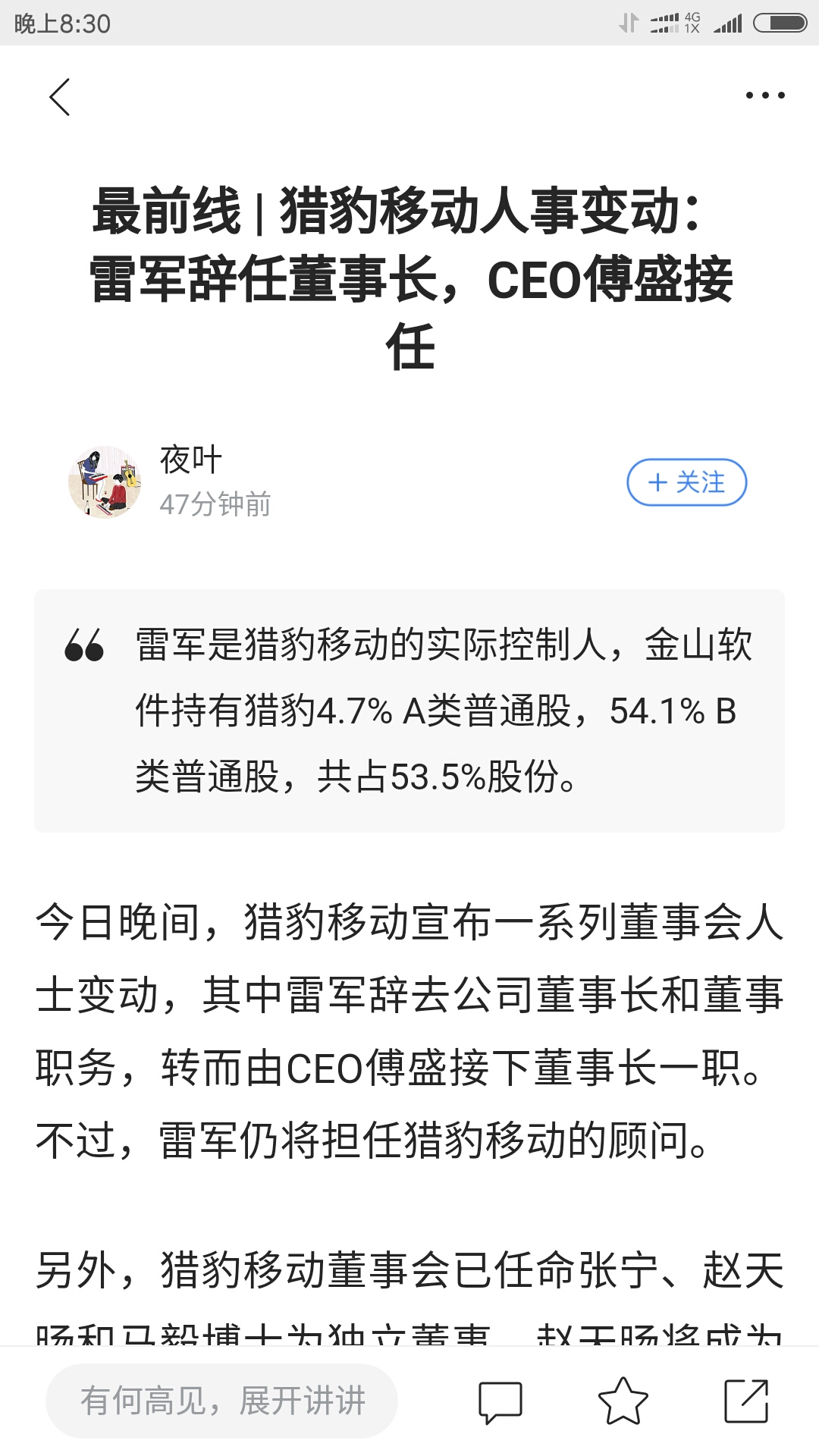This screenshot has width=819, height=1456.
Task: Follow author 夜叶 with 关注 button
Action: [686, 482]
